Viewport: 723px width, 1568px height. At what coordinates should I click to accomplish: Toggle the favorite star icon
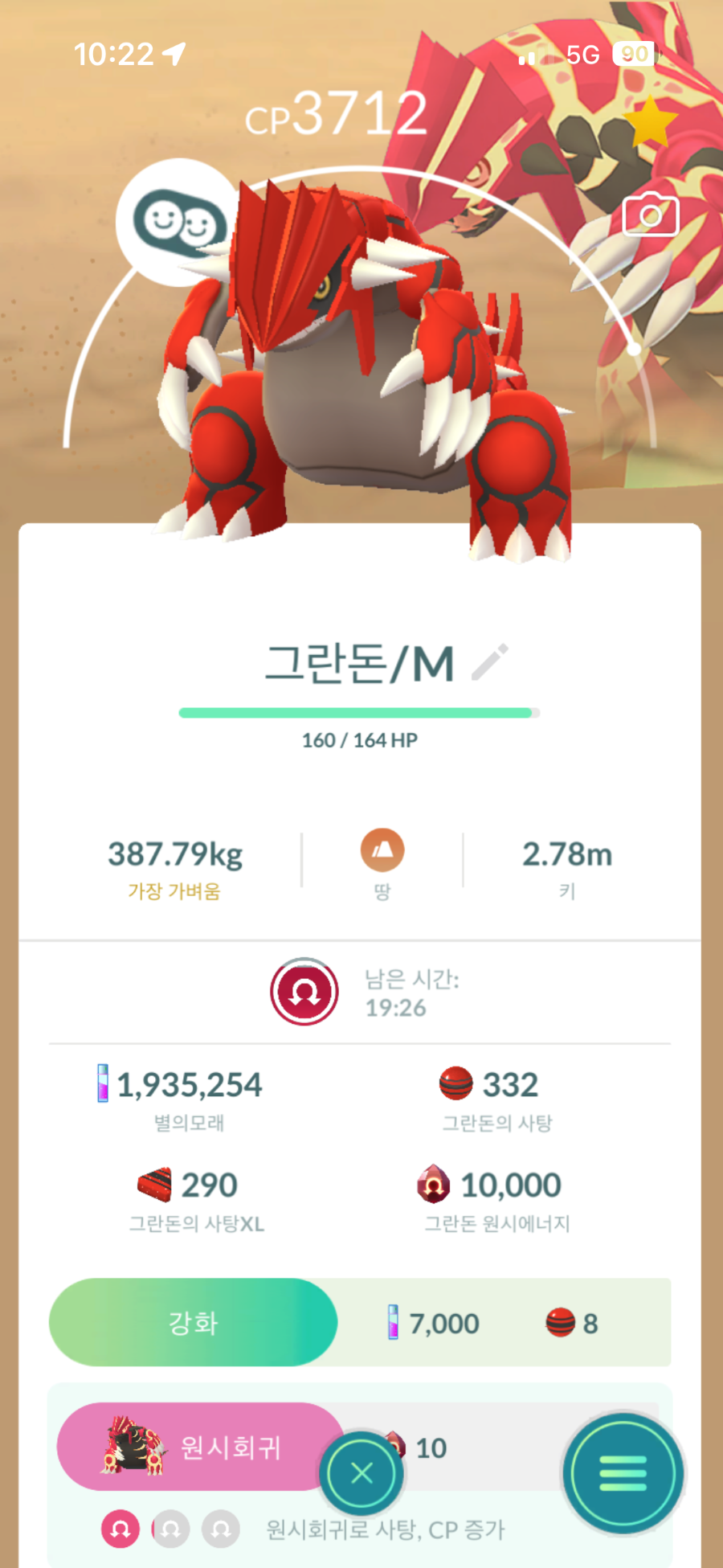coord(650,123)
